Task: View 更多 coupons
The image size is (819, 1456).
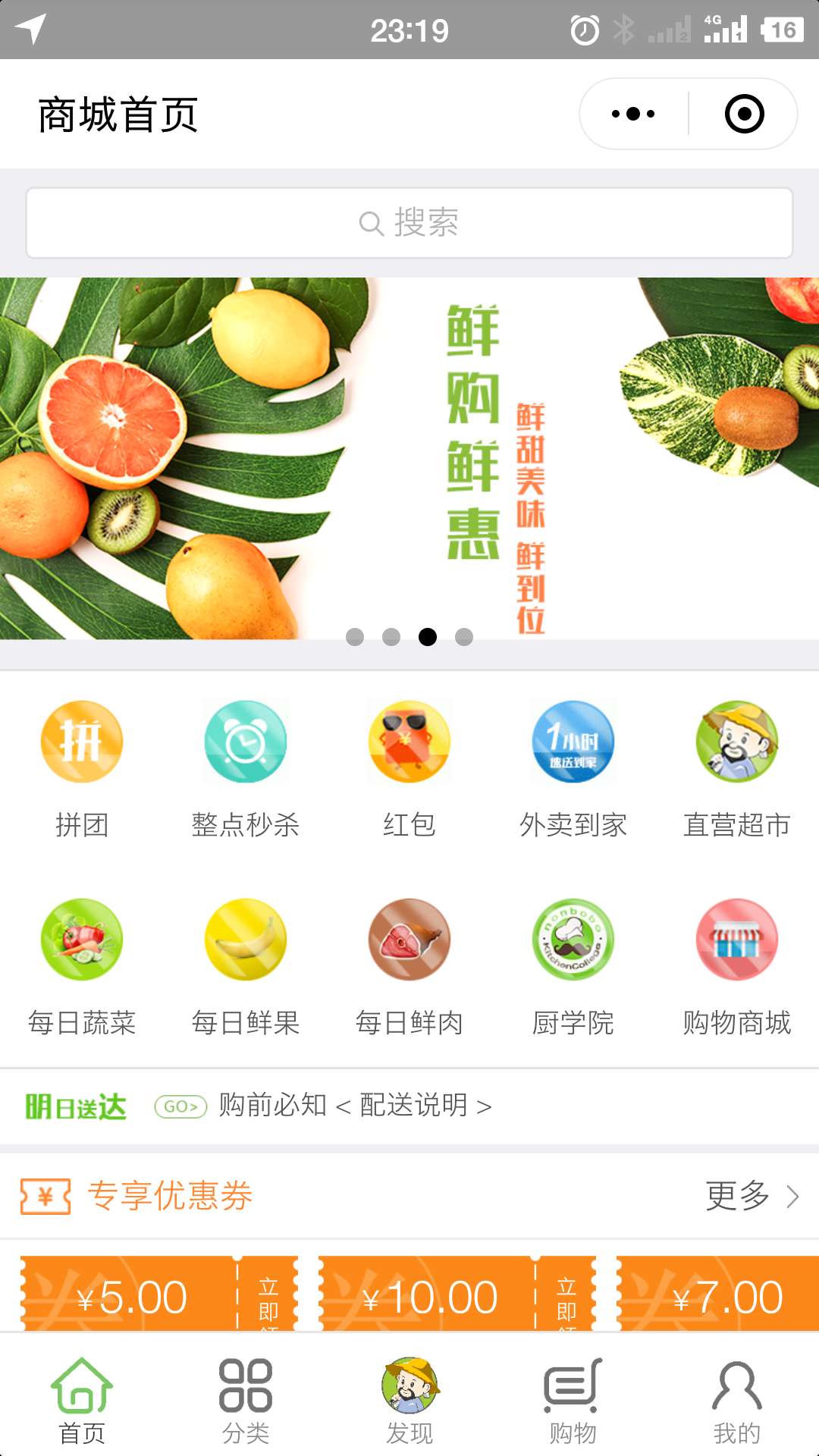Action: point(751,1197)
